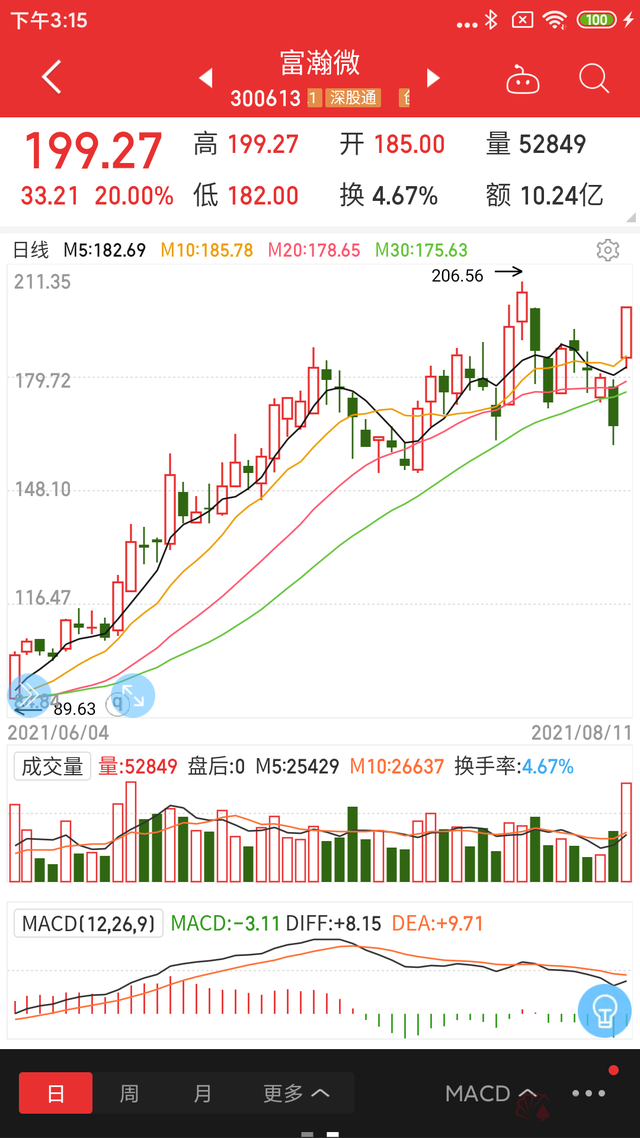The width and height of the screenshot is (640, 1138).
Task: Tap the MACD(12,26,9) indicator label
Action: (x=89, y=923)
